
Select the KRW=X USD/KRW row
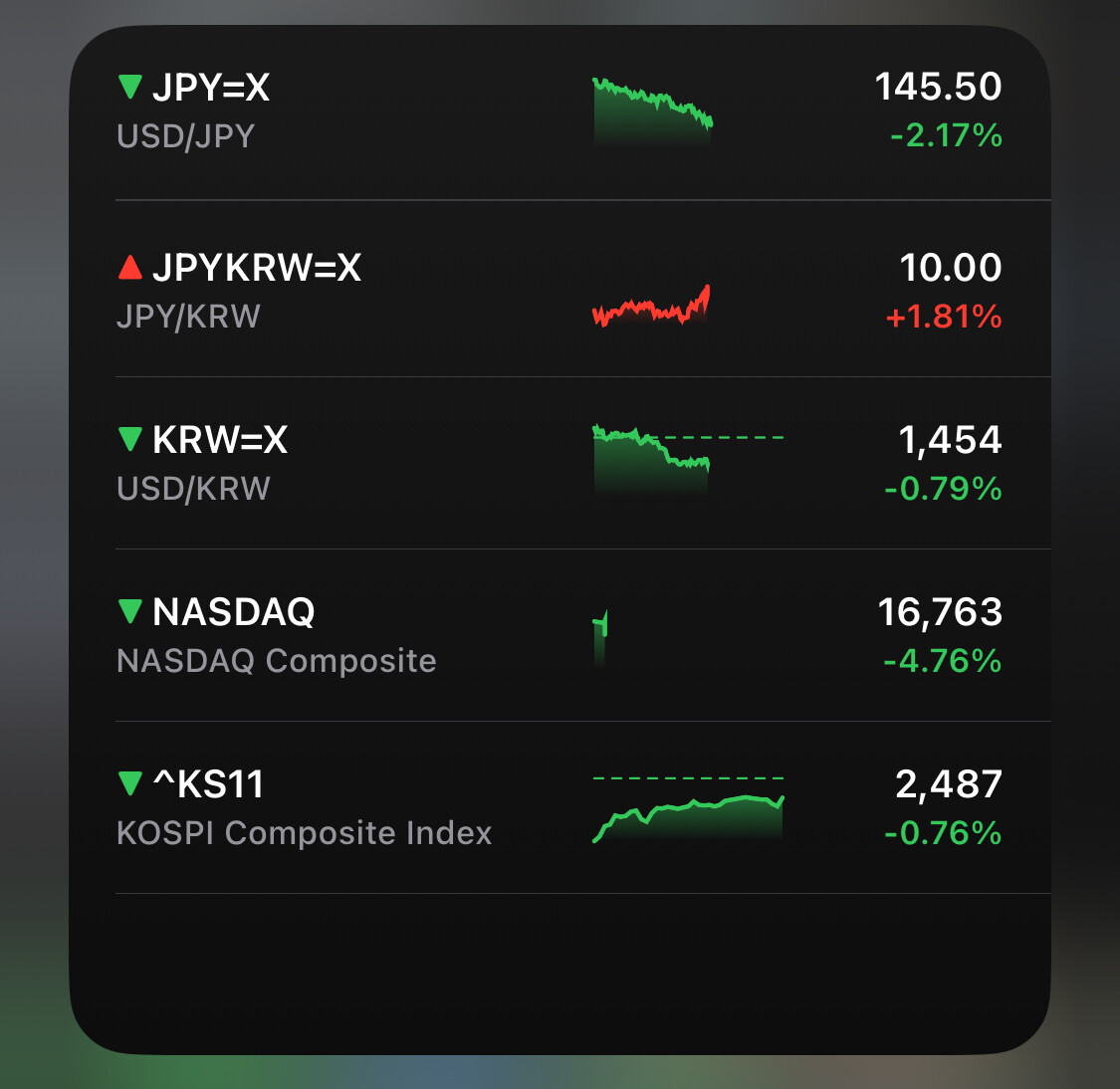tap(558, 463)
